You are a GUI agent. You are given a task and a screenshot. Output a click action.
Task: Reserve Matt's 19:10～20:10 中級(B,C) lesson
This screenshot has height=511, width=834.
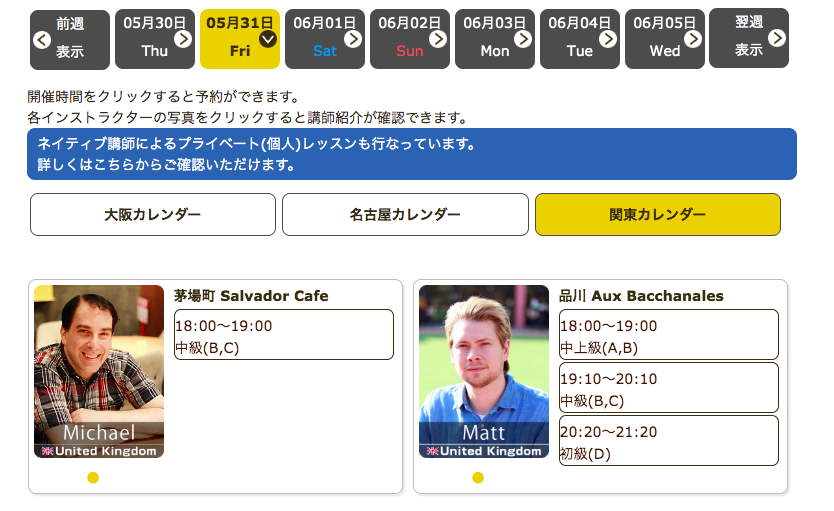[668, 388]
